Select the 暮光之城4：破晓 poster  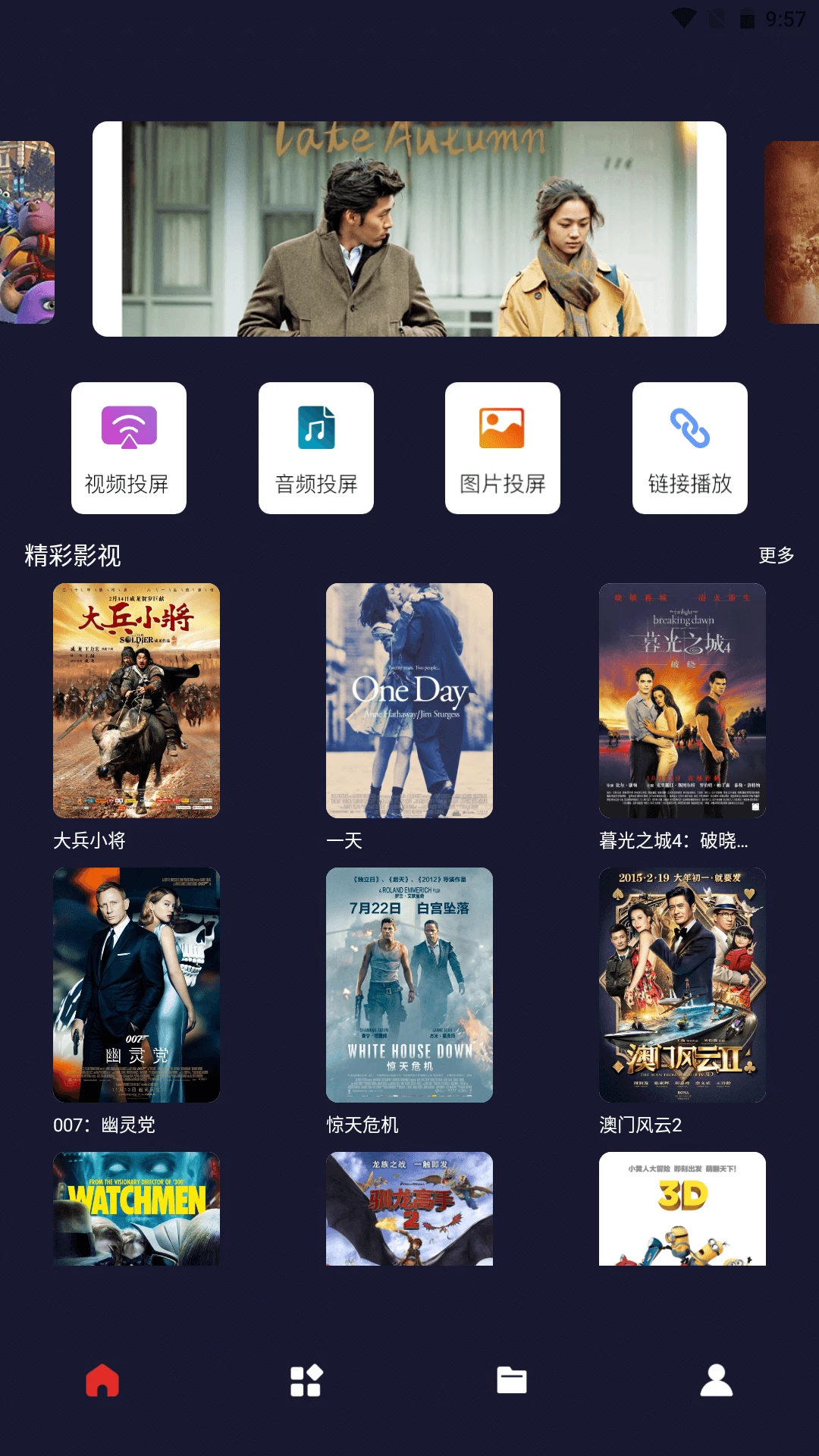point(682,702)
